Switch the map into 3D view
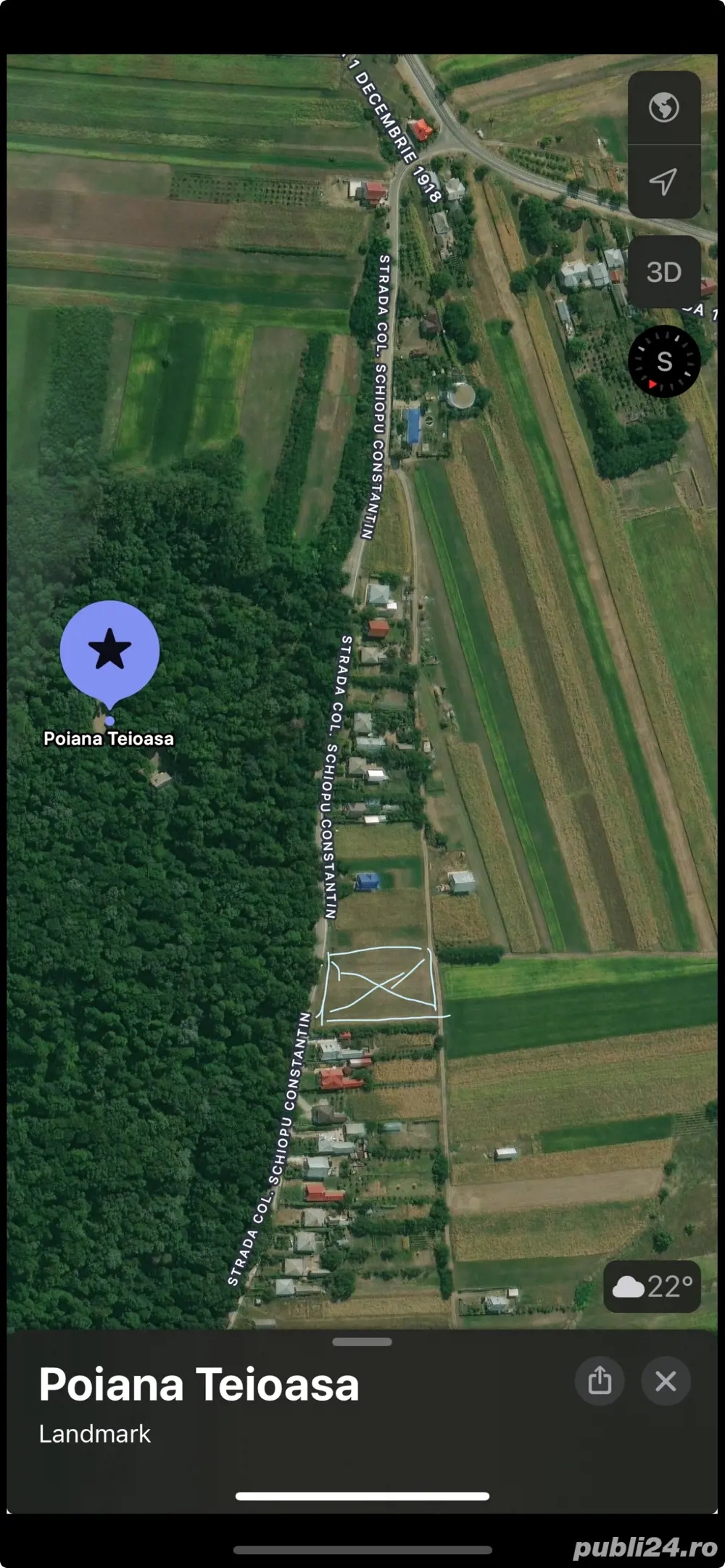The image size is (725, 1568). point(665,272)
